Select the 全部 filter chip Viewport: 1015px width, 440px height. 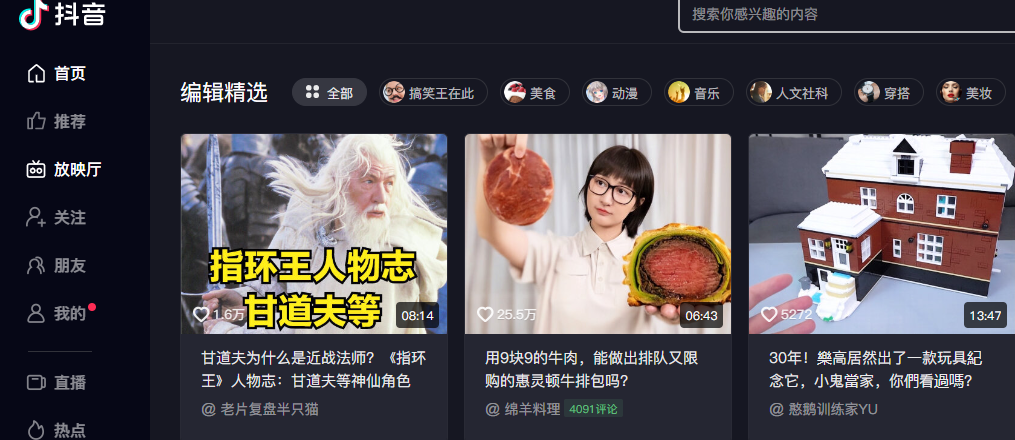(329, 93)
